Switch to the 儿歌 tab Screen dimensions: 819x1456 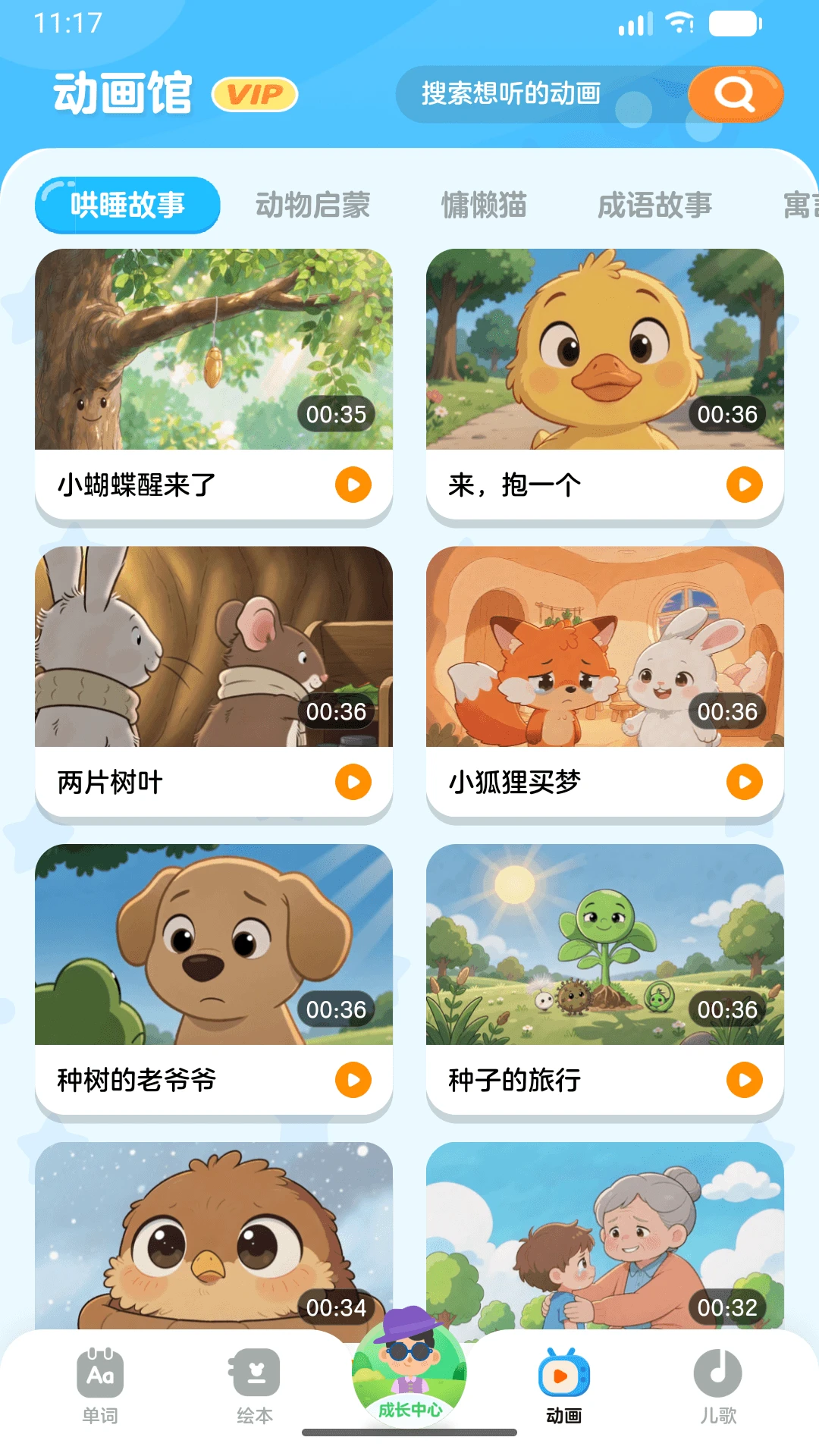pyautogui.click(x=718, y=1386)
